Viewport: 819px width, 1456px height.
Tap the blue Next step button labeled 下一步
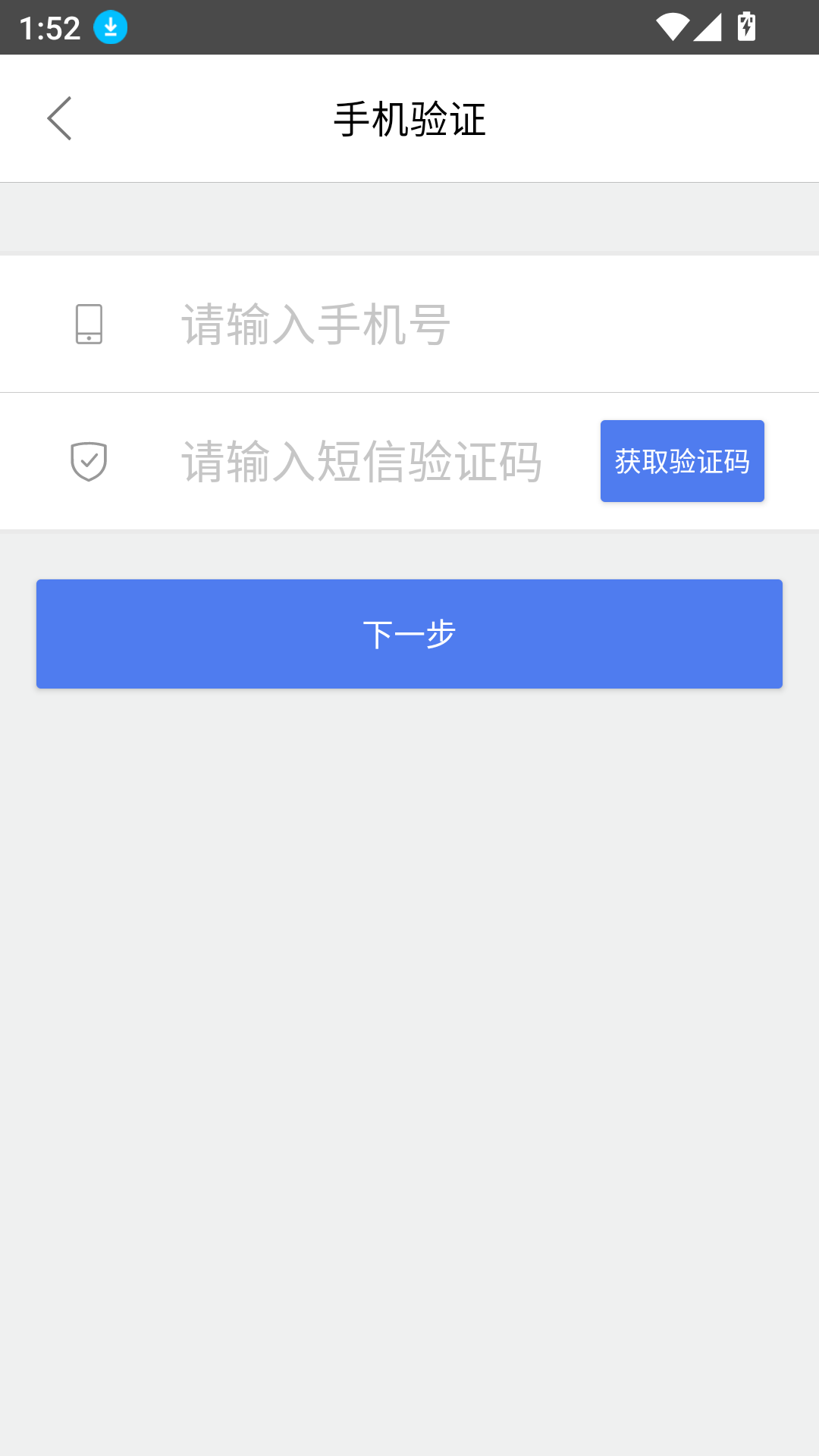tap(409, 634)
